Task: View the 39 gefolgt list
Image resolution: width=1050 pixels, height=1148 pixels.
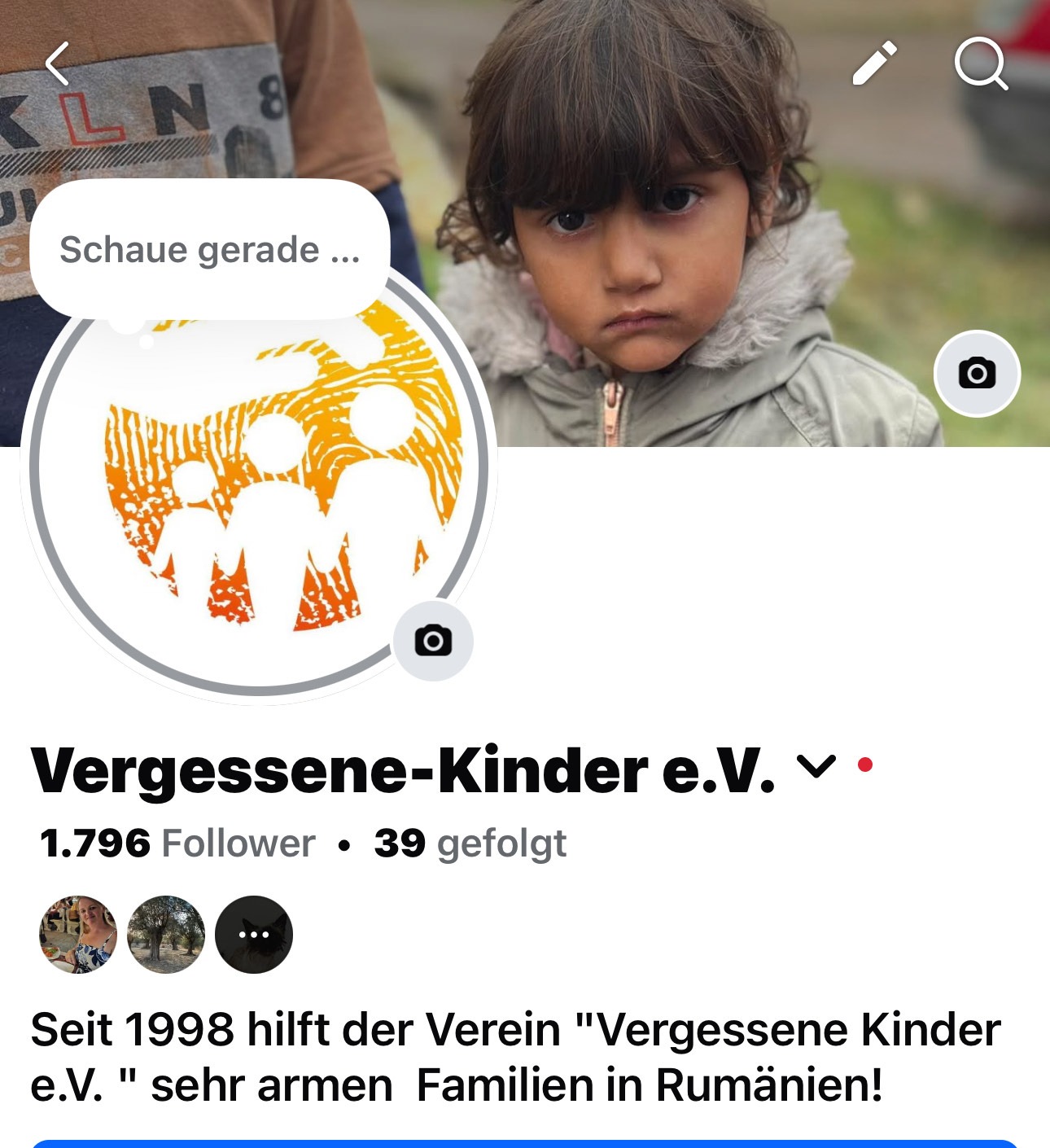Action: 470,843
